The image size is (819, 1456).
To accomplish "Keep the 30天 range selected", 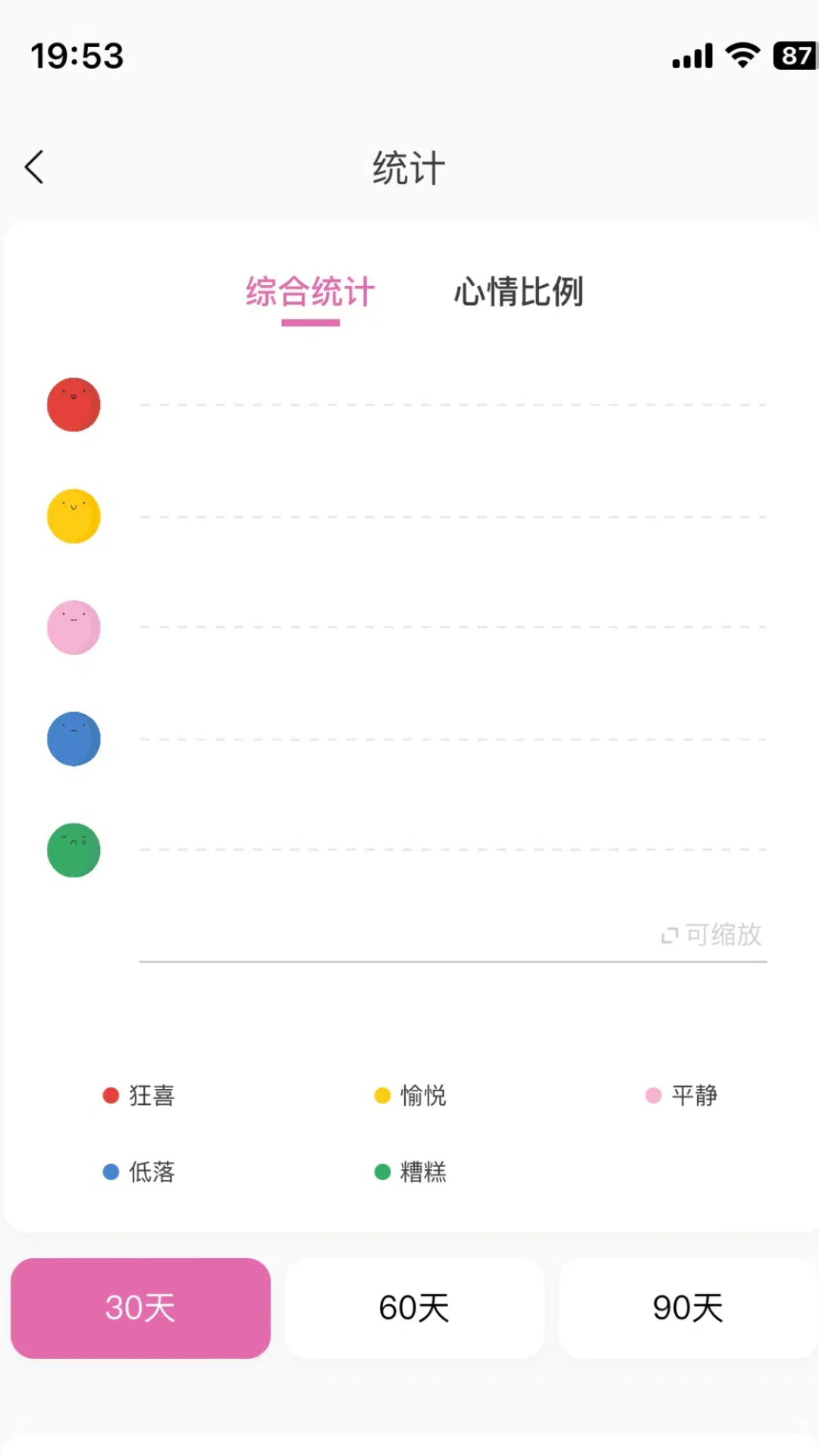I will pos(140,1307).
